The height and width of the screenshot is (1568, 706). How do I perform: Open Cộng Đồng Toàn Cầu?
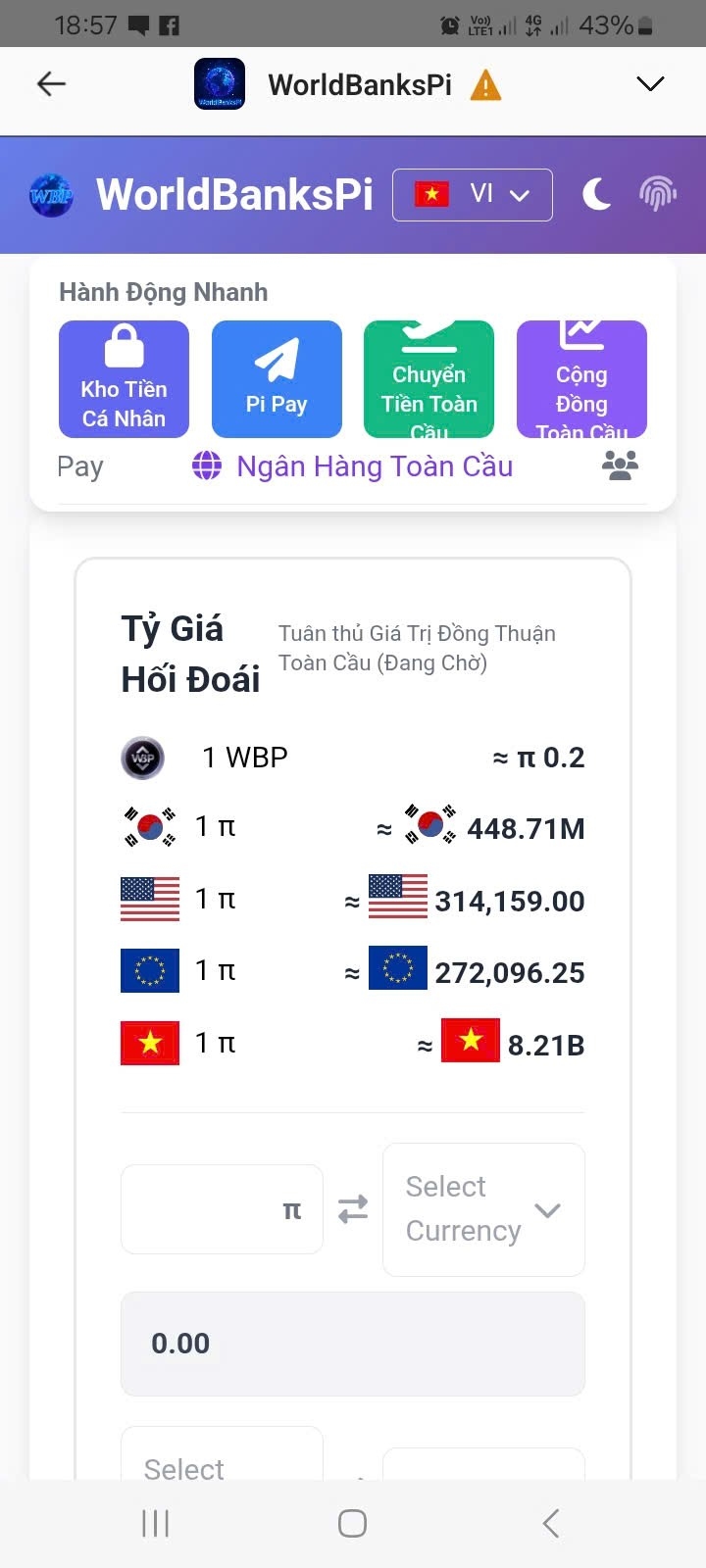coord(581,379)
